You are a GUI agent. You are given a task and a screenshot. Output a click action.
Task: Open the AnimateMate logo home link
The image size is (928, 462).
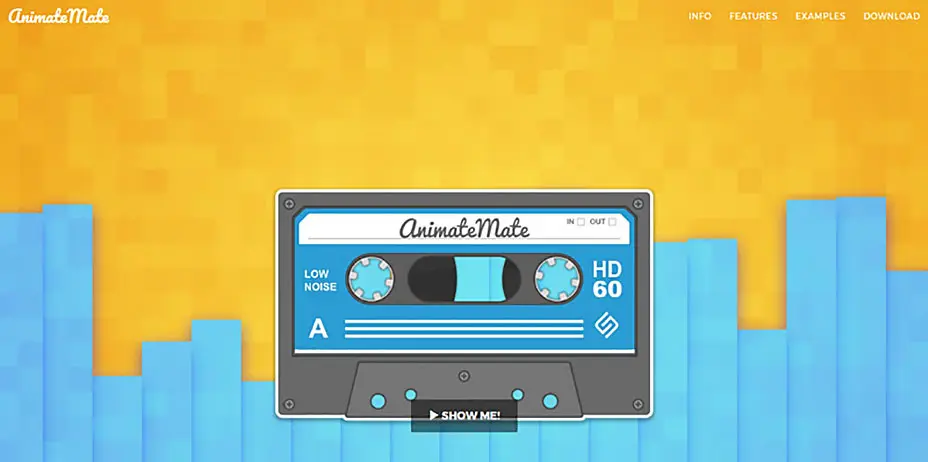click(x=59, y=16)
